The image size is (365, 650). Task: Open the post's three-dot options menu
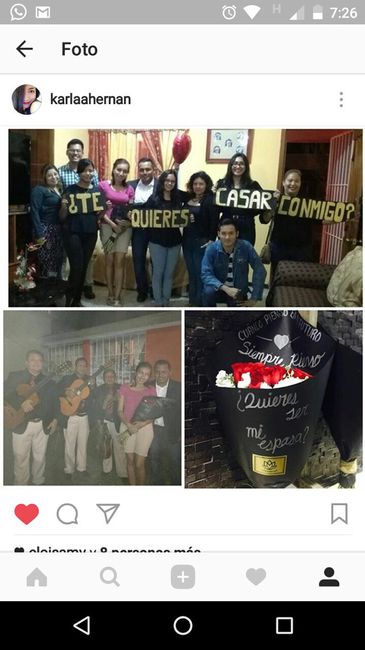[x=341, y=99]
